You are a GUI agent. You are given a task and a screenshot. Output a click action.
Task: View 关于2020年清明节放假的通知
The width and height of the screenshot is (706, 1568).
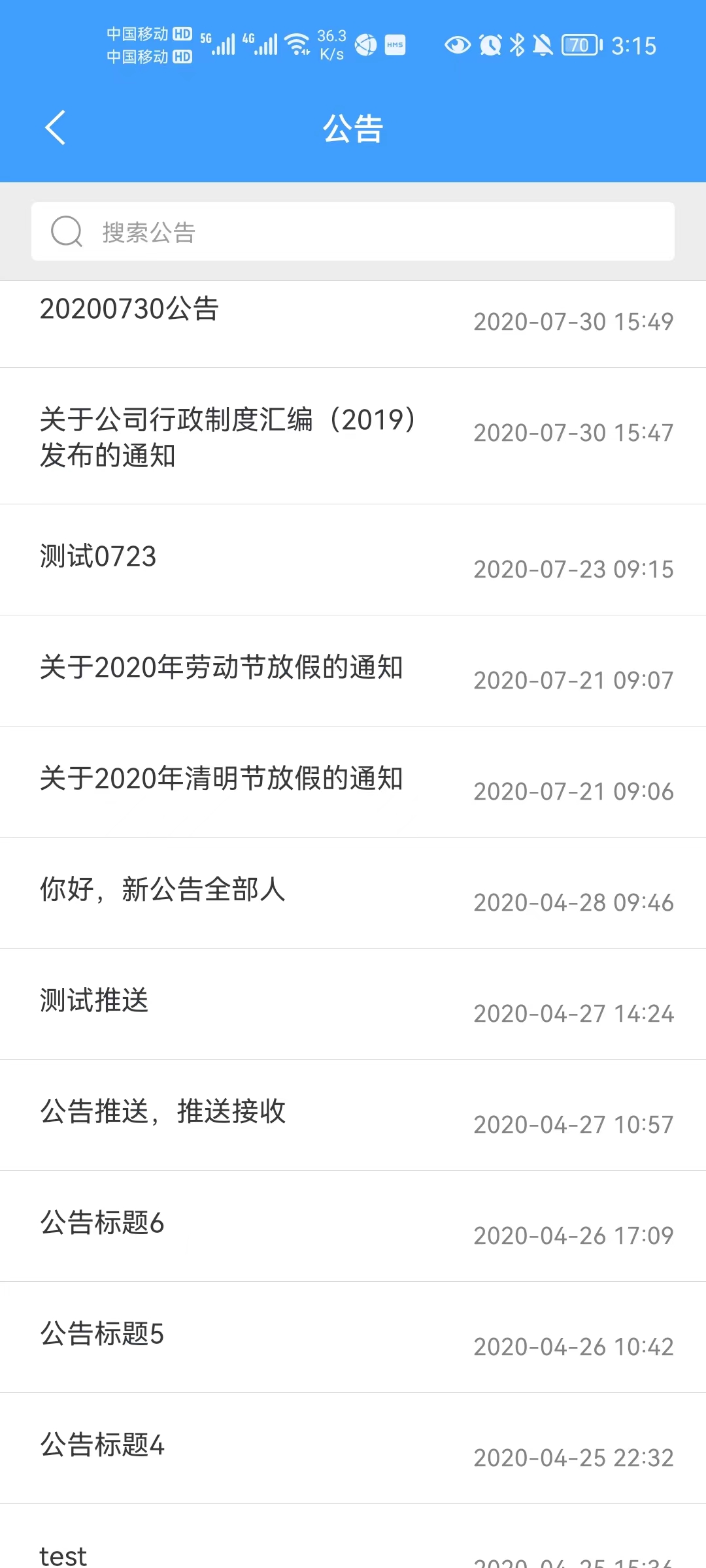click(353, 782)
